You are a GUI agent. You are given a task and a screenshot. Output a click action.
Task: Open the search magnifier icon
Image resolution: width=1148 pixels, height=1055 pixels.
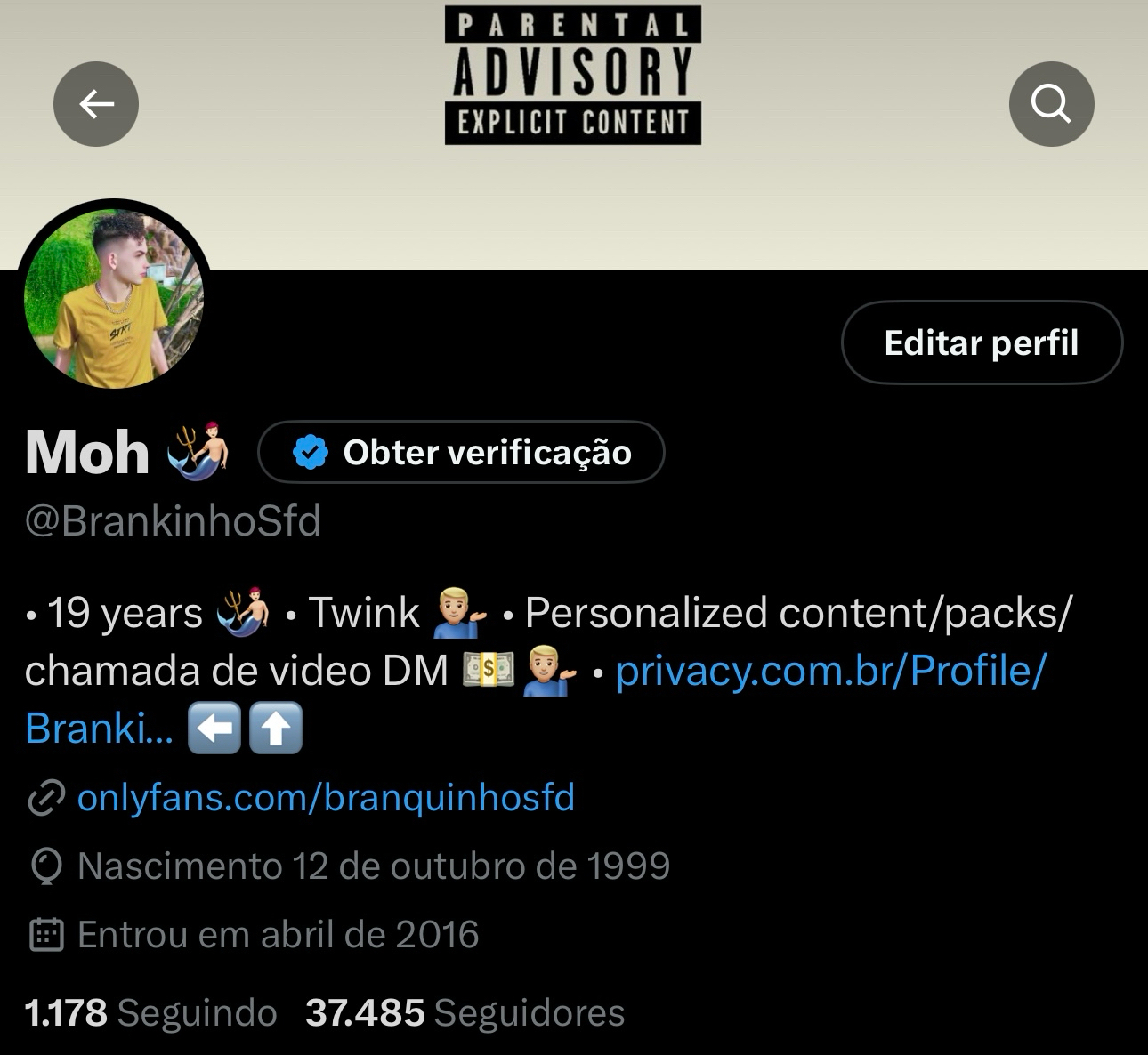tap(1051, 104)
